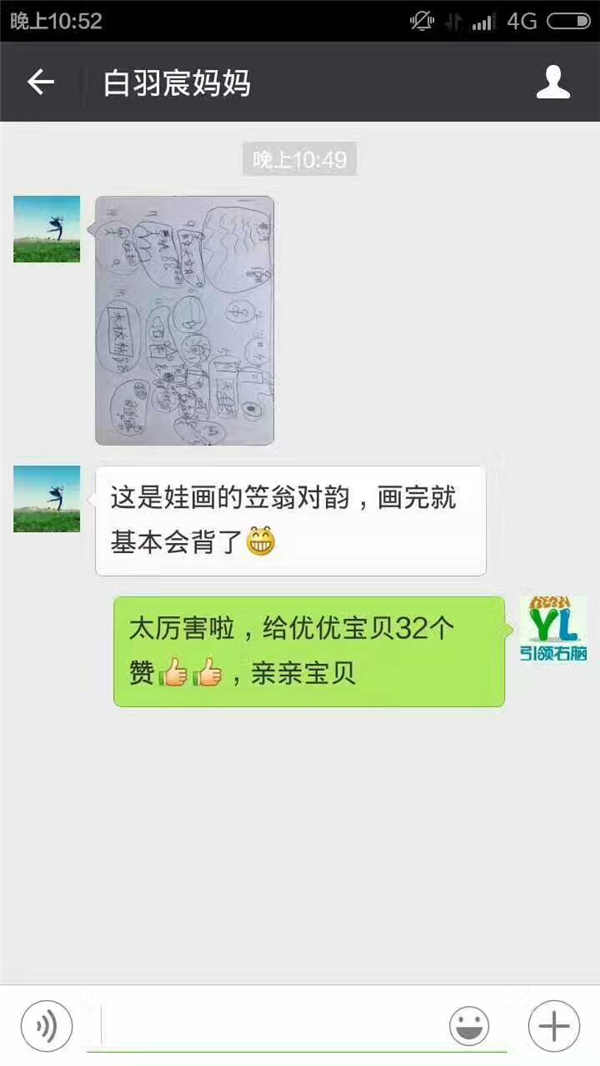Tap the contact's avatar beside the drawing

[47, 229]
